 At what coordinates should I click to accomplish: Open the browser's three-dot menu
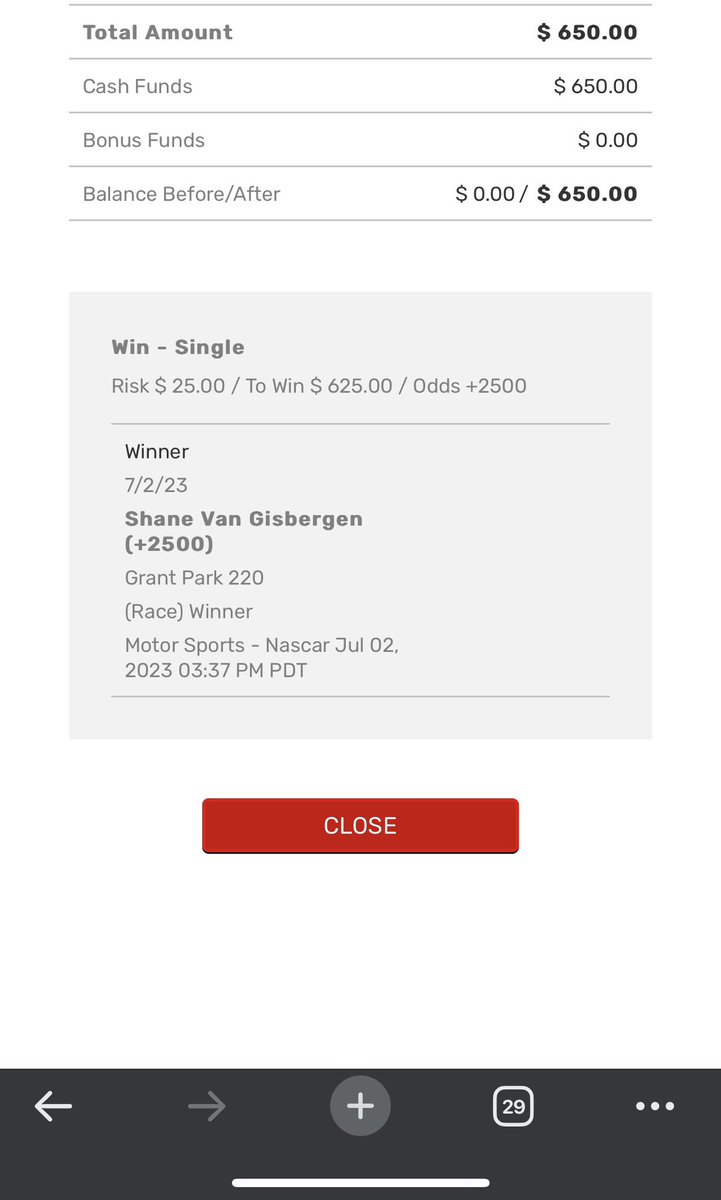tap(655, 1106)
